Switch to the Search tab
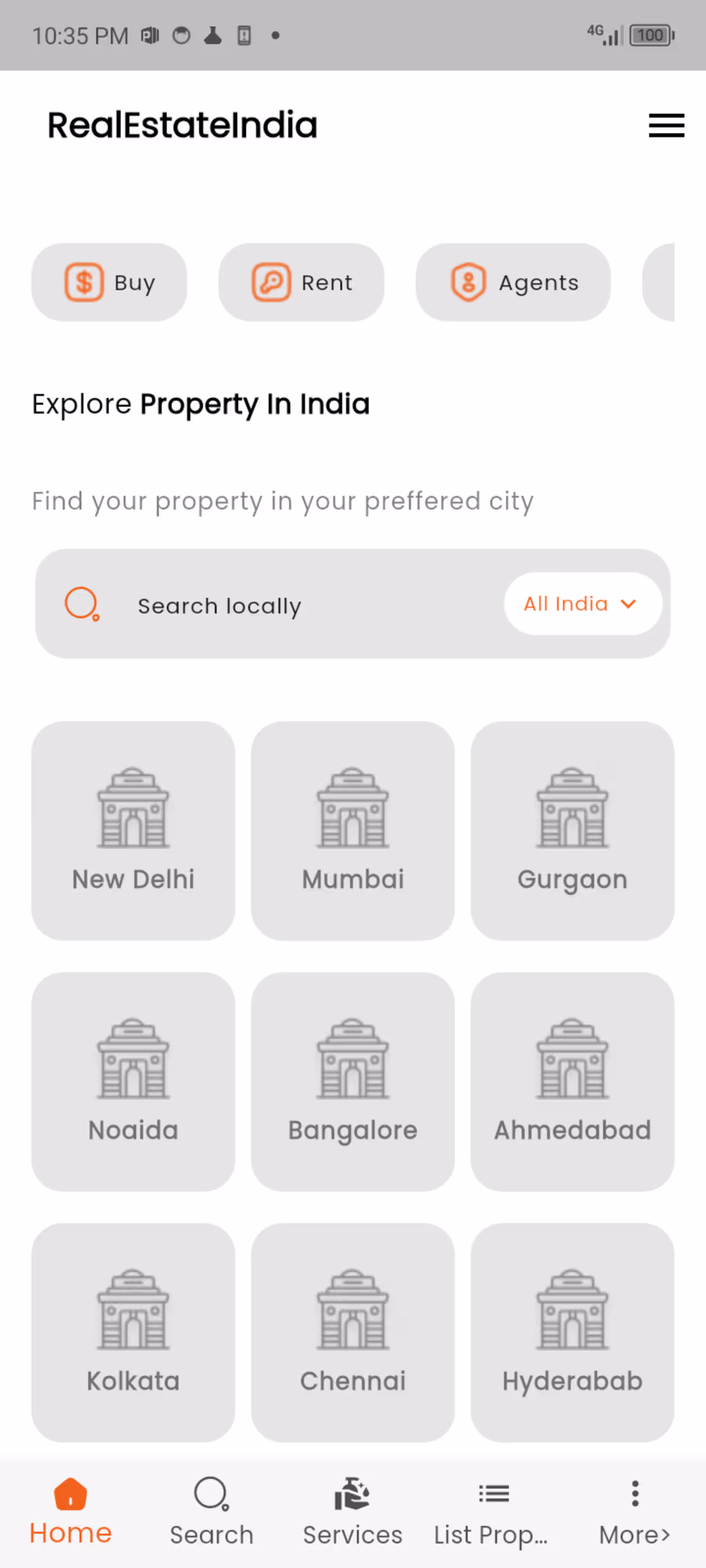Image resolution: width=706 pixels, height=1568 pixels. pos(211,1511)
